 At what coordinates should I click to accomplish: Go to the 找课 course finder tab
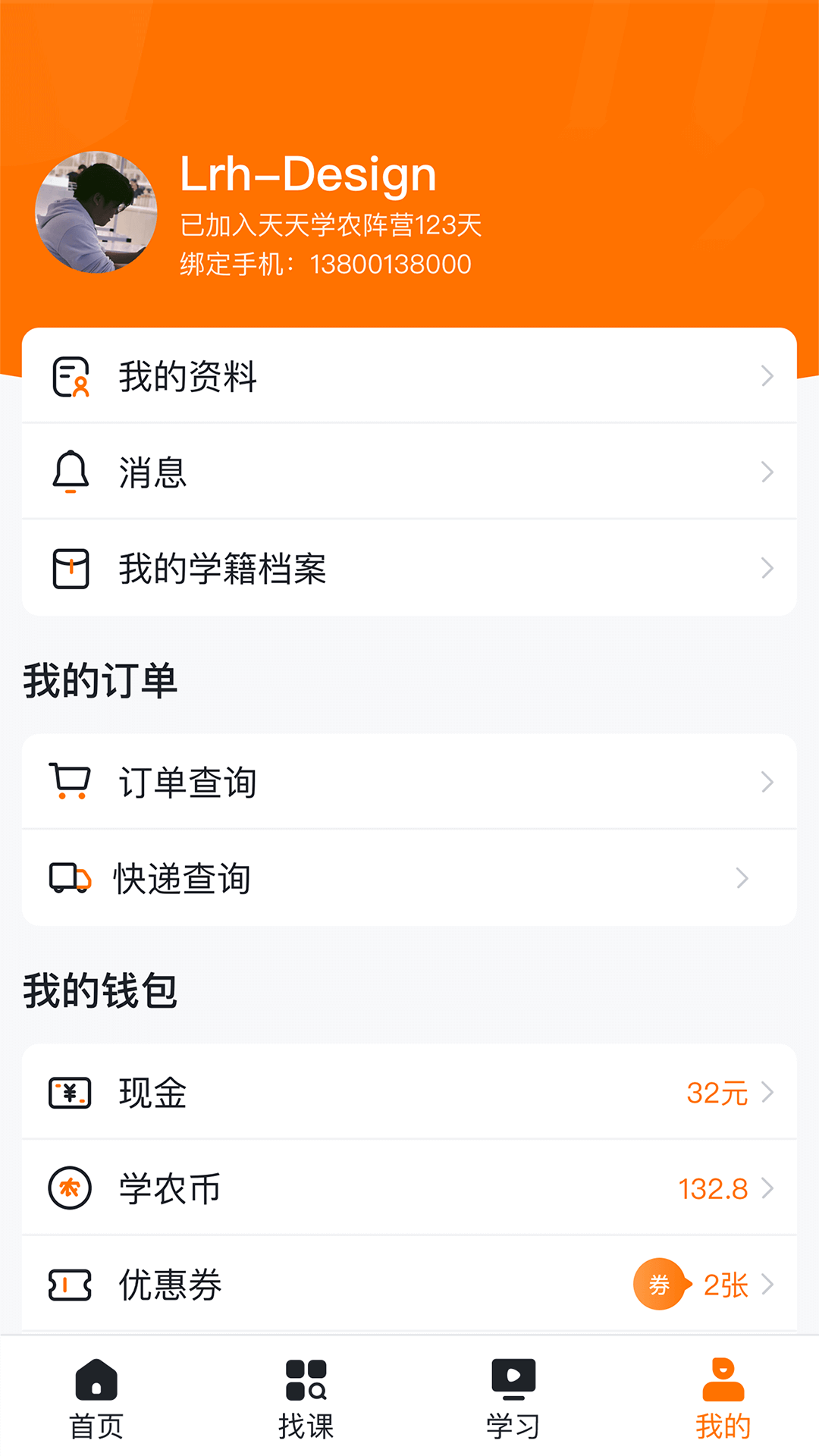pyautogui.click(x=306, y=1399)
